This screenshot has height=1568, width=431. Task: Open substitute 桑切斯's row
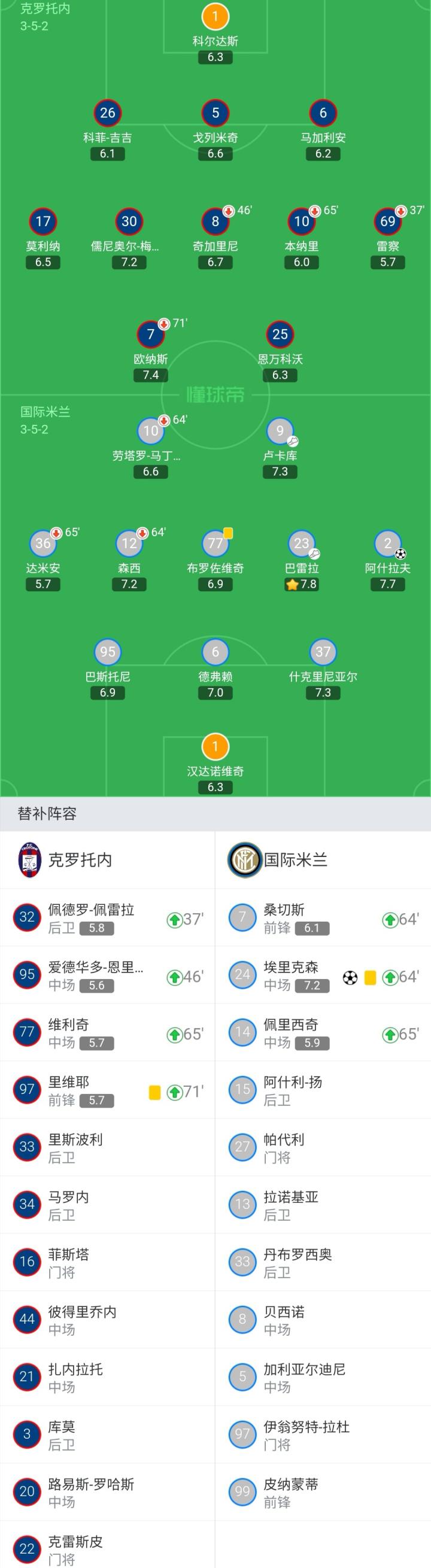coord(323,917)
